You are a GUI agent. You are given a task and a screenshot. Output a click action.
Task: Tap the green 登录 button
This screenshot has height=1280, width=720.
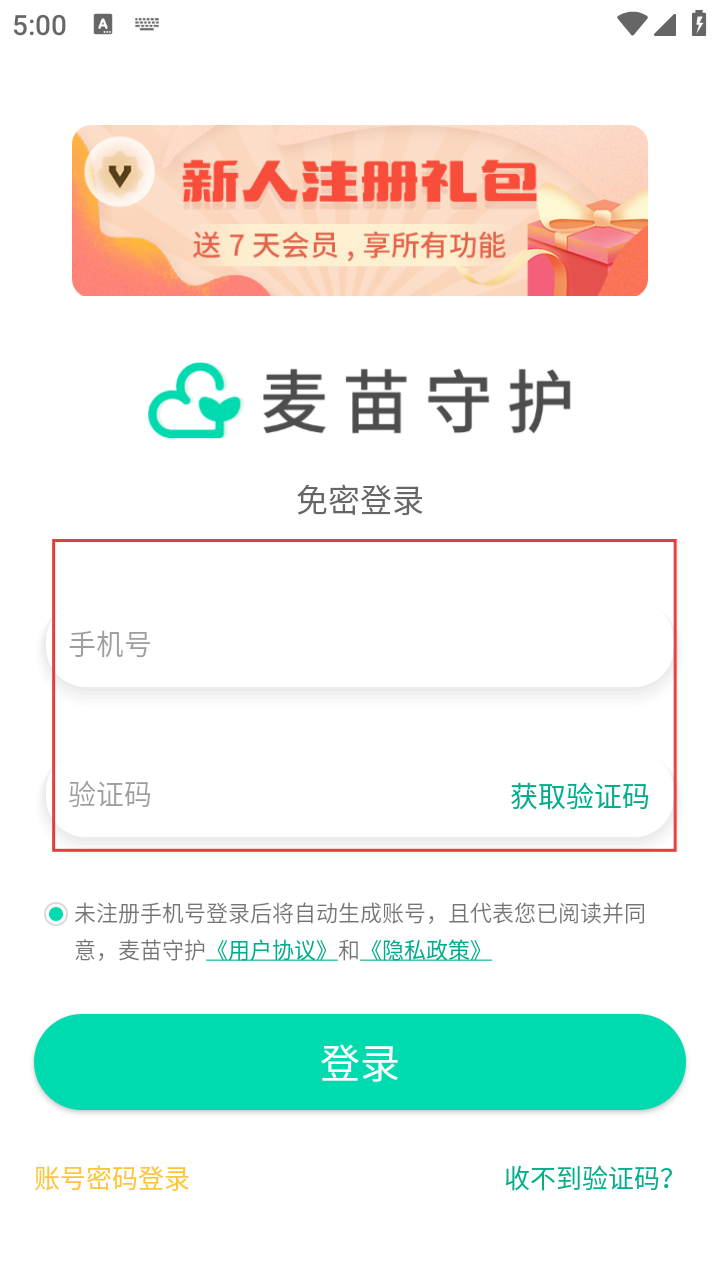coord(360,1062)
